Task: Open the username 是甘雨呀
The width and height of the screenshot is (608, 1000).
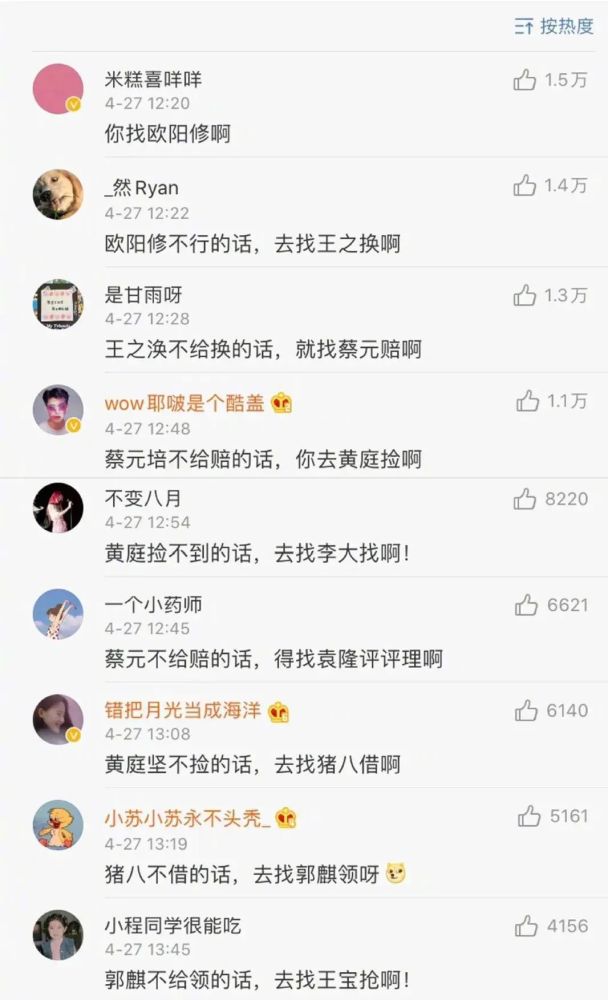Action: click(143, 295)
